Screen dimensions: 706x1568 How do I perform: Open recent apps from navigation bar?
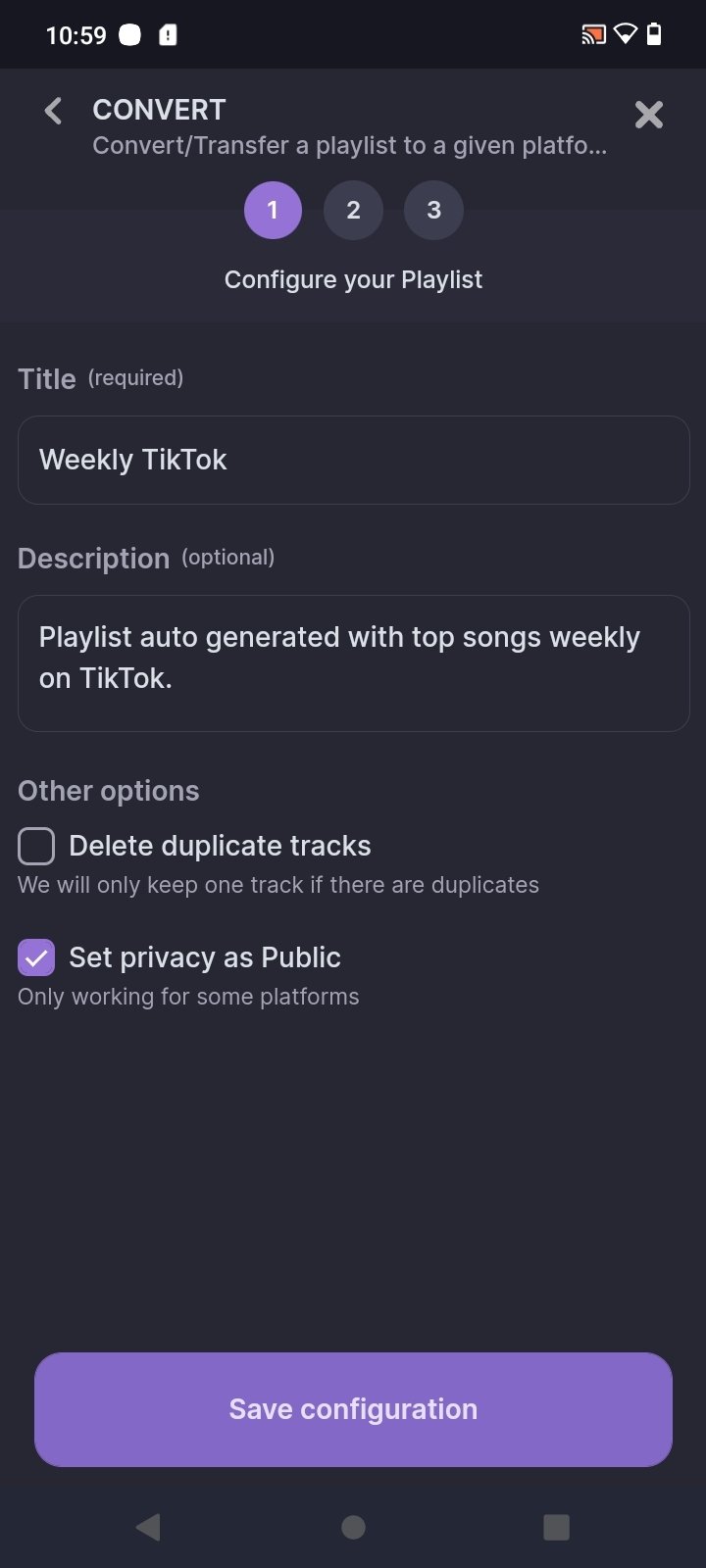(x=556, y=1527)
